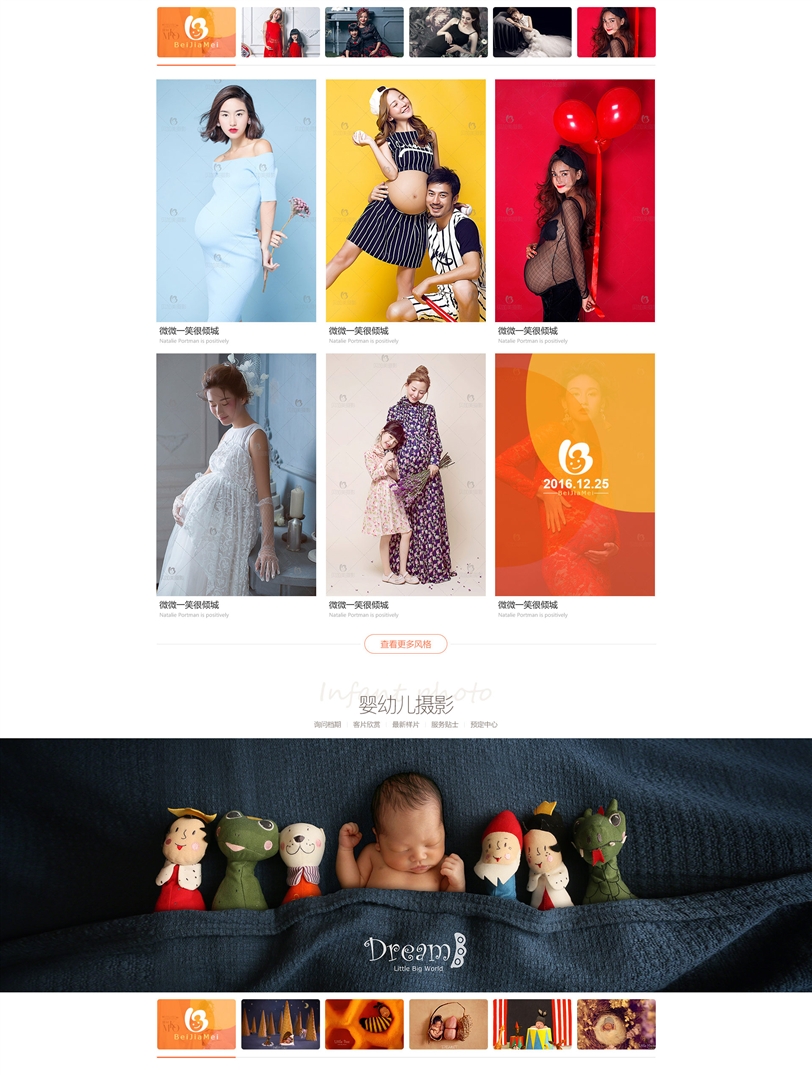Select the bottom orange BeiJiaMei thumbnail

[x=196, y=1024]
